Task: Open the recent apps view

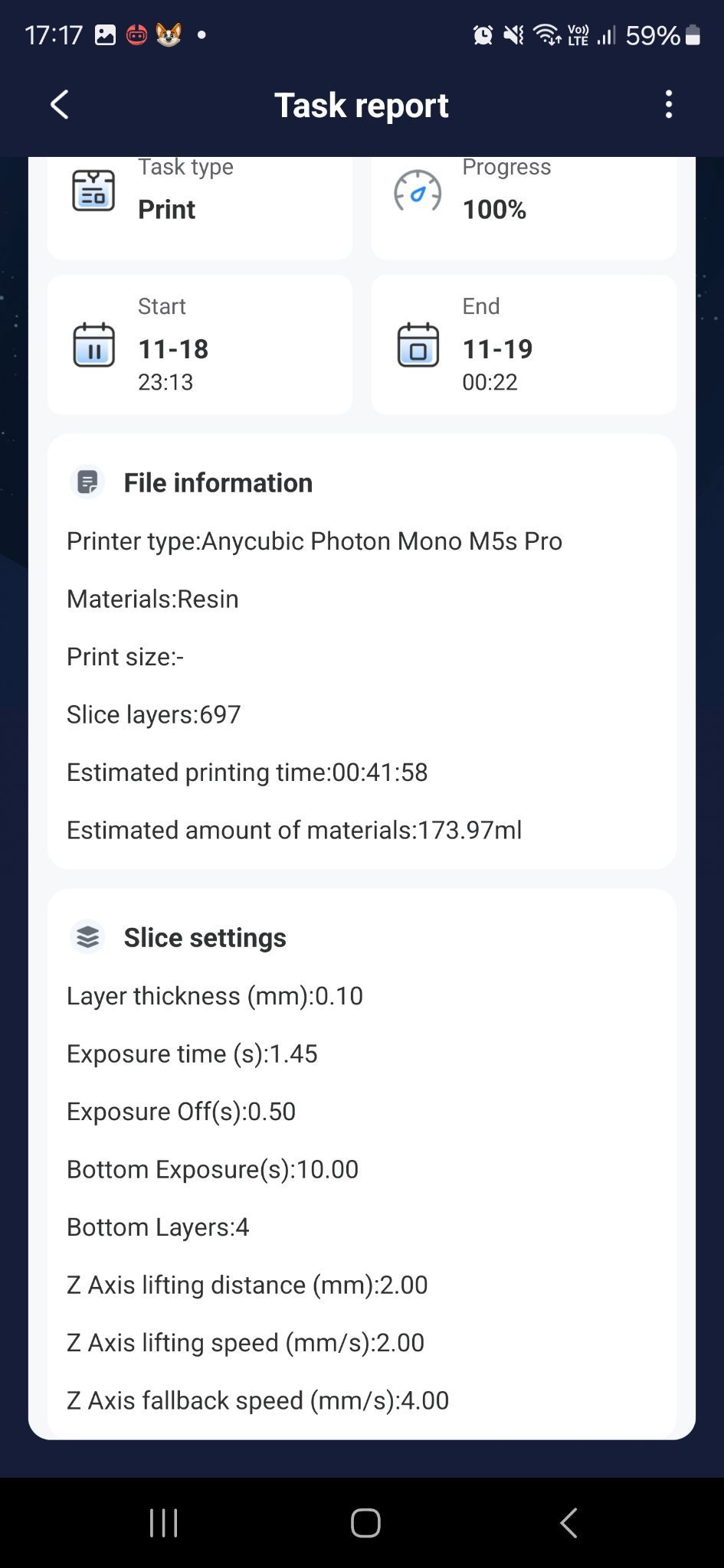Action: tap(163, 1523)
